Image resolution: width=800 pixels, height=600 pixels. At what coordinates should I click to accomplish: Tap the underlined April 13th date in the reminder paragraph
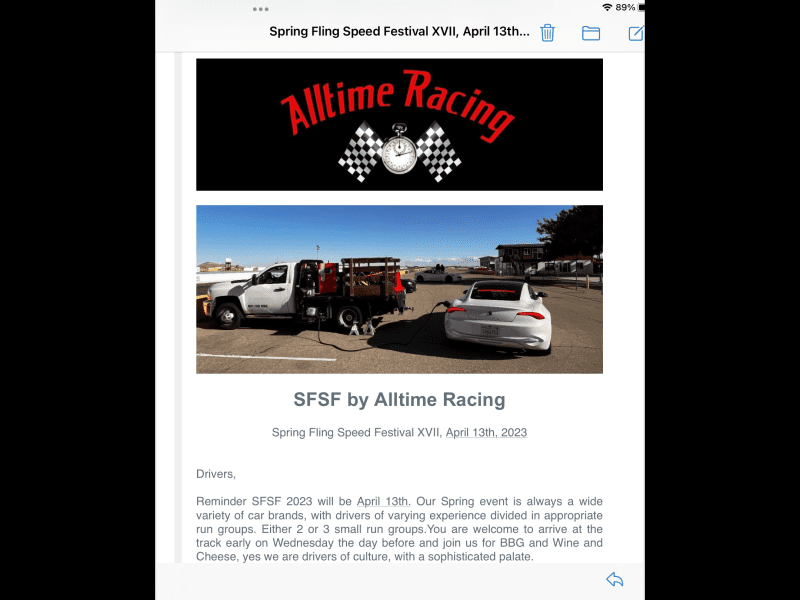tap(383, 501)
